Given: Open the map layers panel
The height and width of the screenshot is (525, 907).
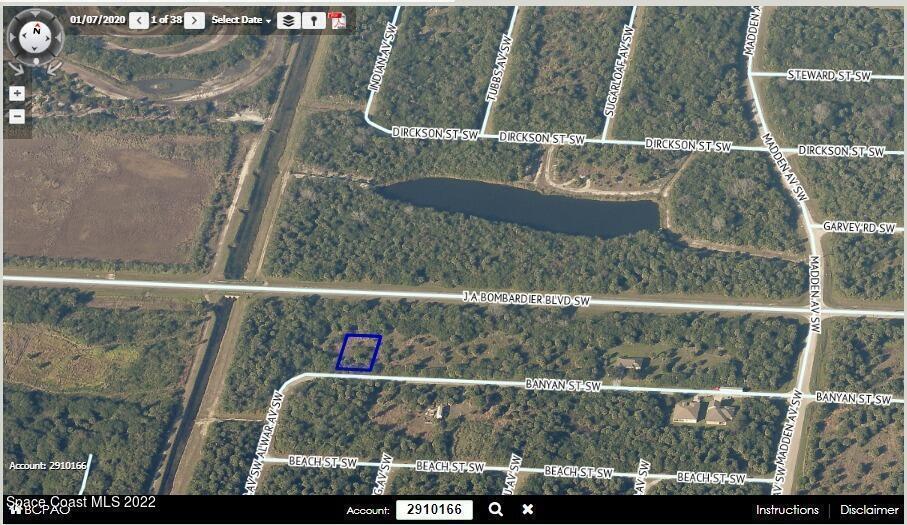Looking at the screenshot, I should (288, 20).
